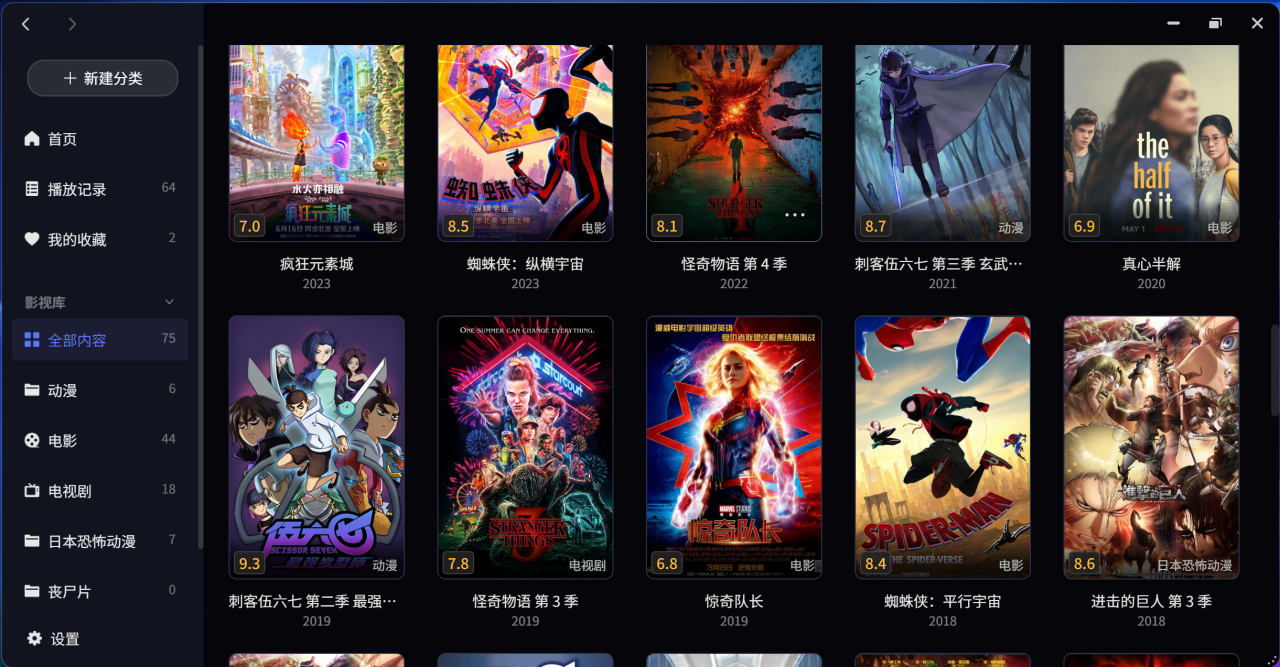Open 首页 in the sidebar
This screenshot has width=1280, height=667.
point(62,139)
